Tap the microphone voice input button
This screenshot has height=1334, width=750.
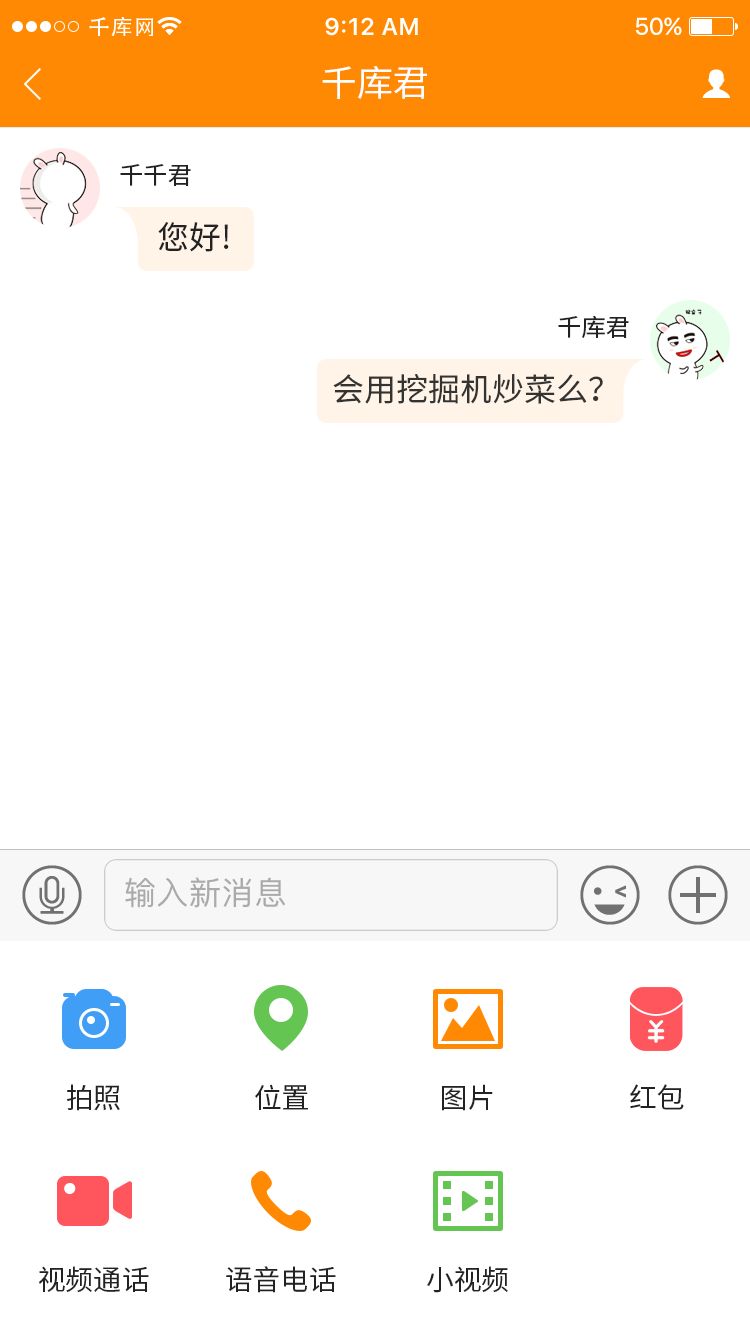pyautogui.click(x=52, y=894)
